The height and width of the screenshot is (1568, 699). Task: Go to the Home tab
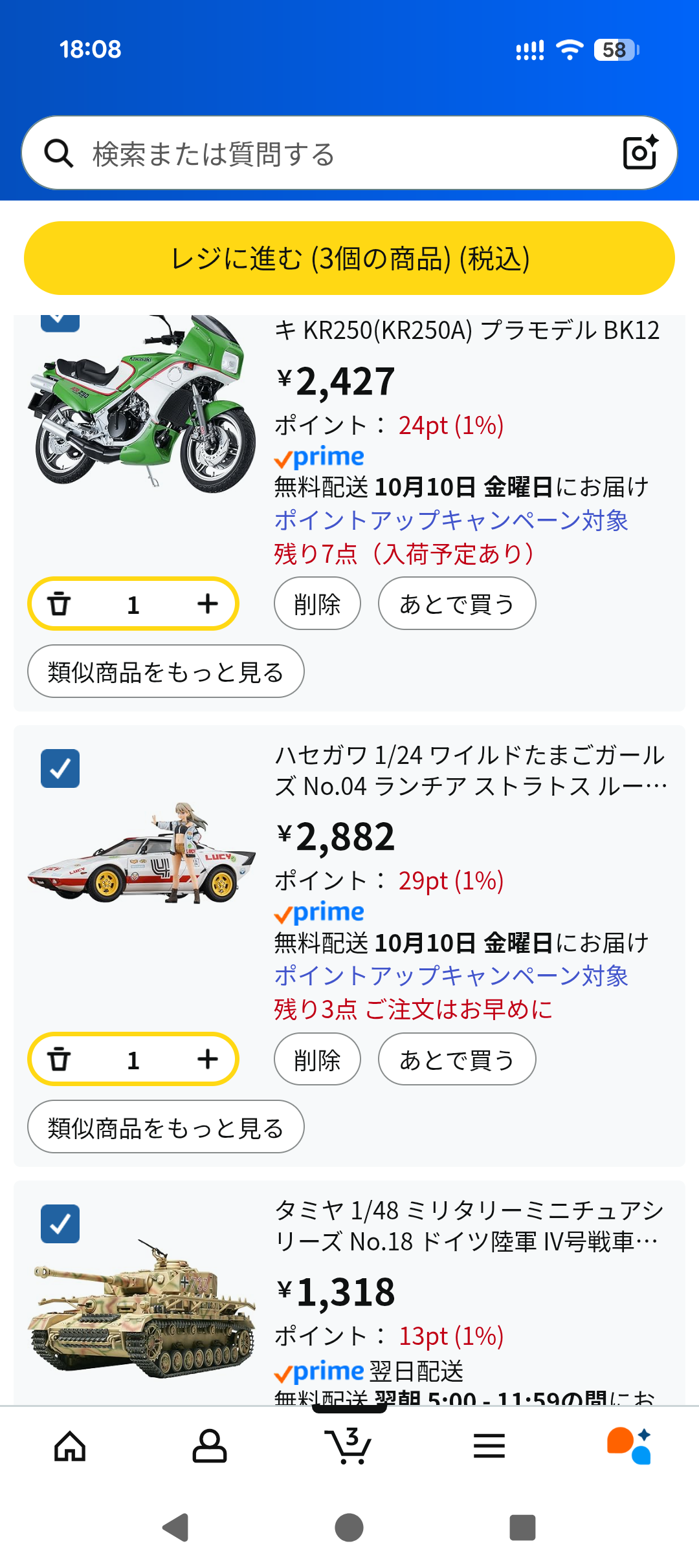pos(70,1446)
